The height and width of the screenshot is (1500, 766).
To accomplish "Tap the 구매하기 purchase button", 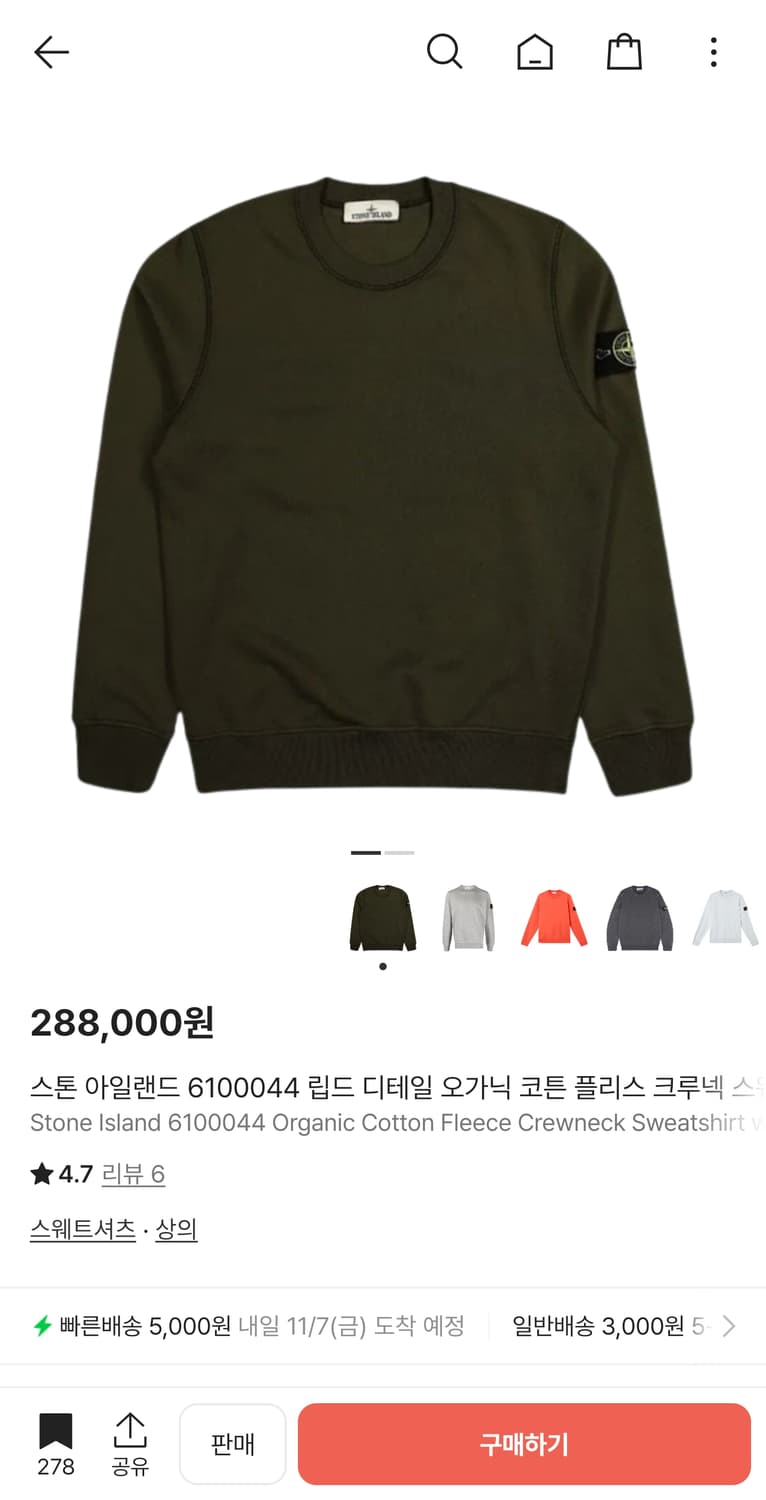I will [x=523, y=1443].
